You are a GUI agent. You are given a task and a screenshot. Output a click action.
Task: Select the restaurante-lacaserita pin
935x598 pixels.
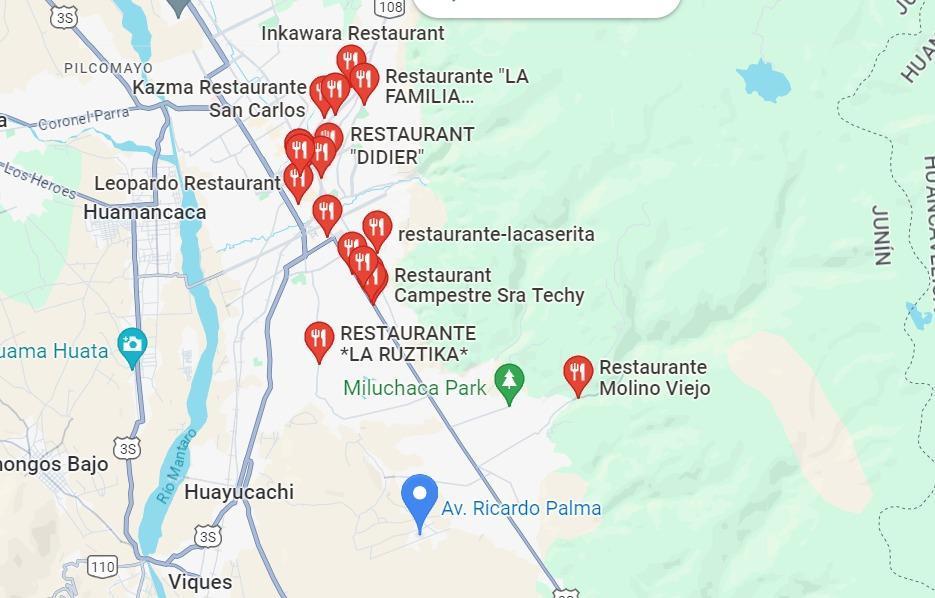point(377,229)
